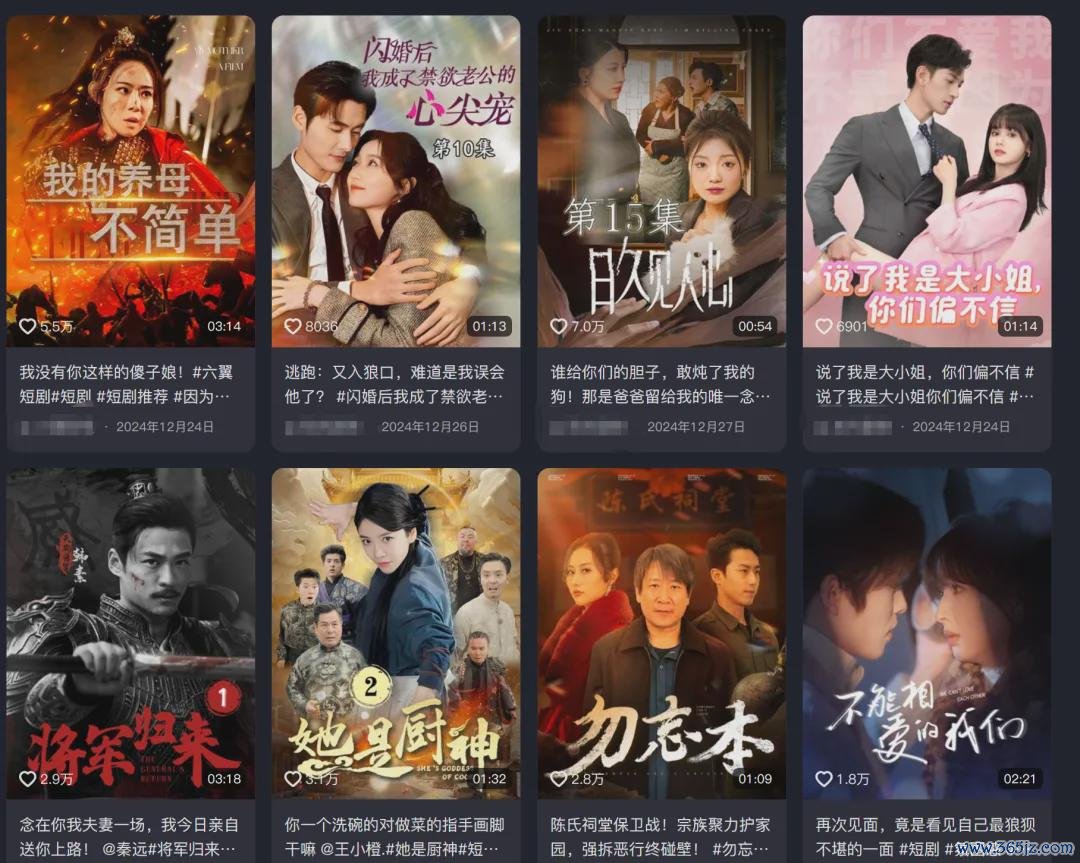Viewport: 1080px width, 863px height.
Task: Watch the 说了我是大小姐,你们偏不信 video
Action: click(926, 181)
